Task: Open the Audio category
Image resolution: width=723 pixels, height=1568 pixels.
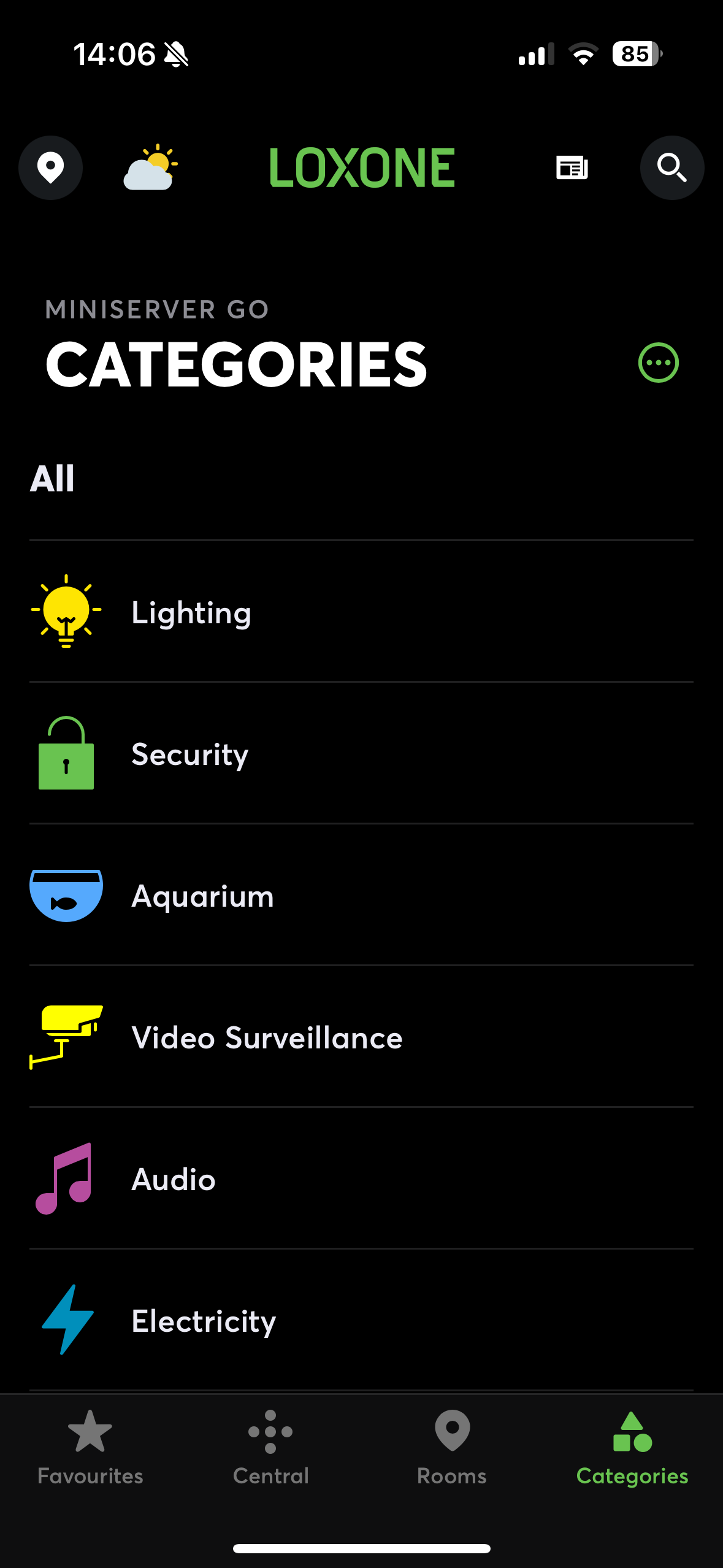Action: (x=174, y=1179)
